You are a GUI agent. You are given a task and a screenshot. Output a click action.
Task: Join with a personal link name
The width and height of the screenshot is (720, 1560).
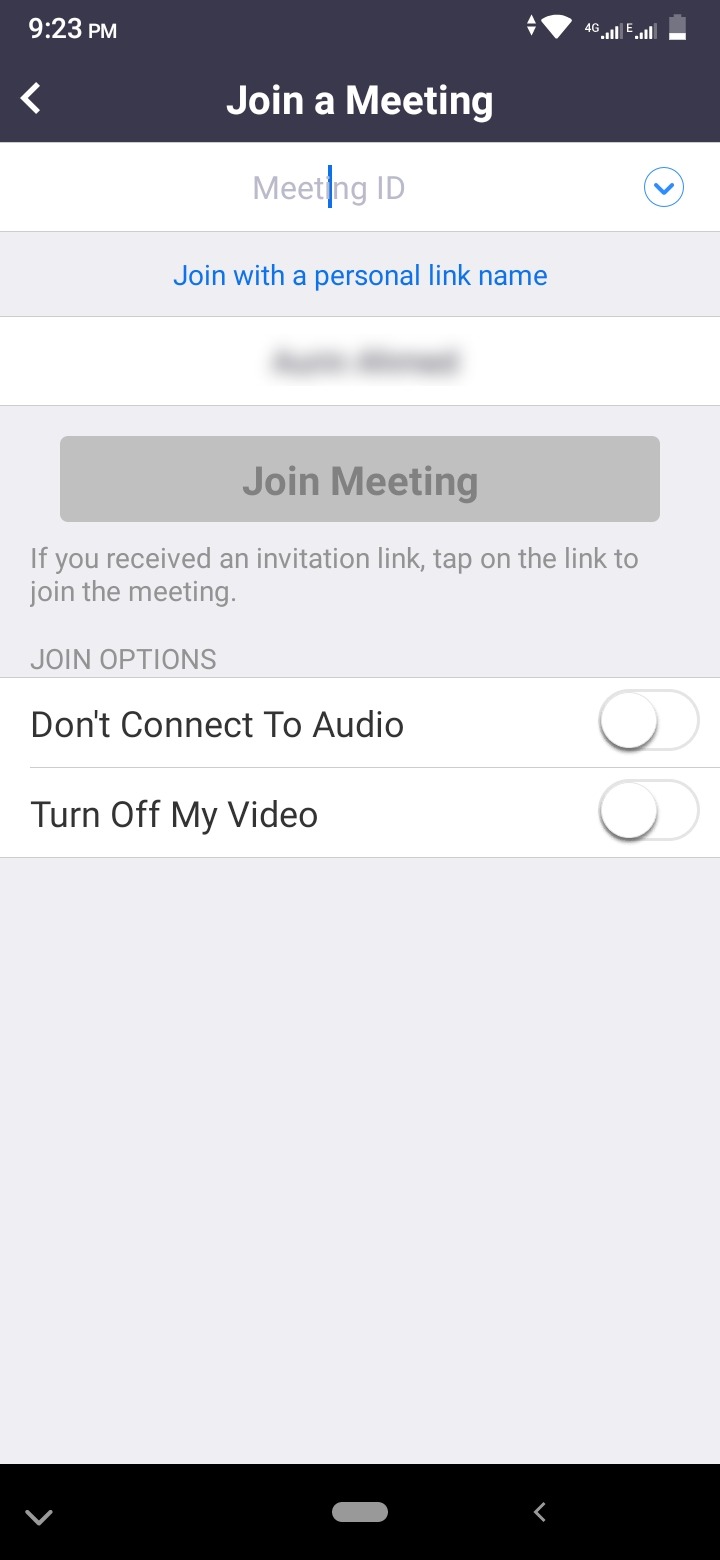click(360, 276)
